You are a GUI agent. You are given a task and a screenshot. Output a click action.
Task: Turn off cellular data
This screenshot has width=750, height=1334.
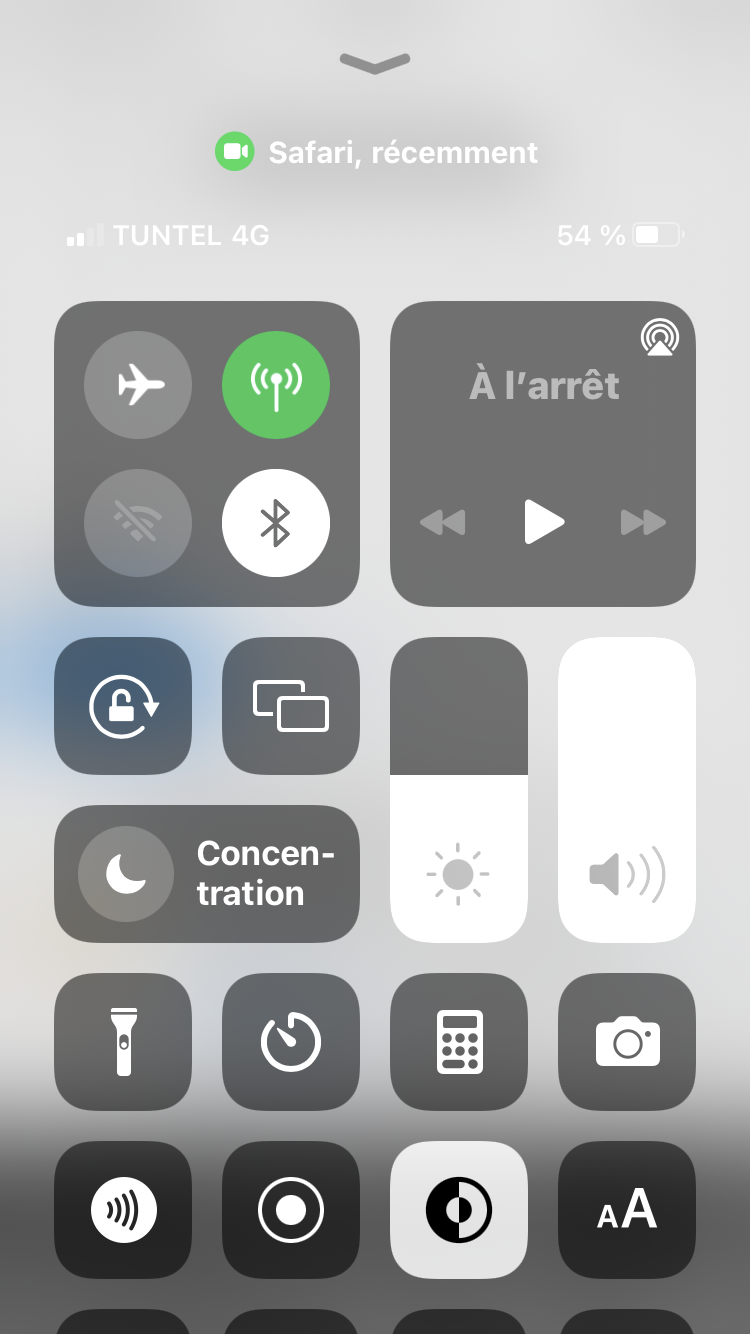tap(276, 385)
